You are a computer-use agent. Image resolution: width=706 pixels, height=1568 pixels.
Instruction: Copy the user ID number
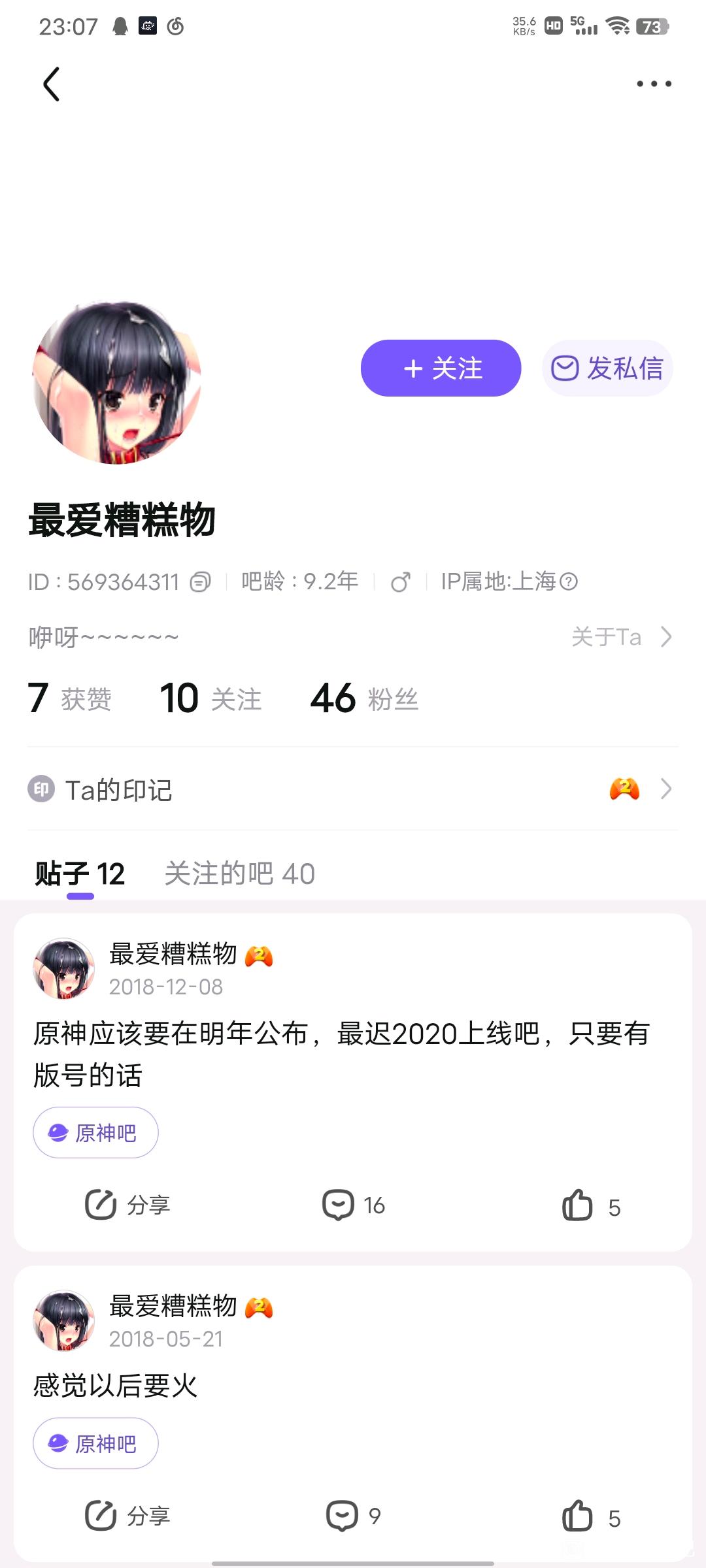[201, 581]
